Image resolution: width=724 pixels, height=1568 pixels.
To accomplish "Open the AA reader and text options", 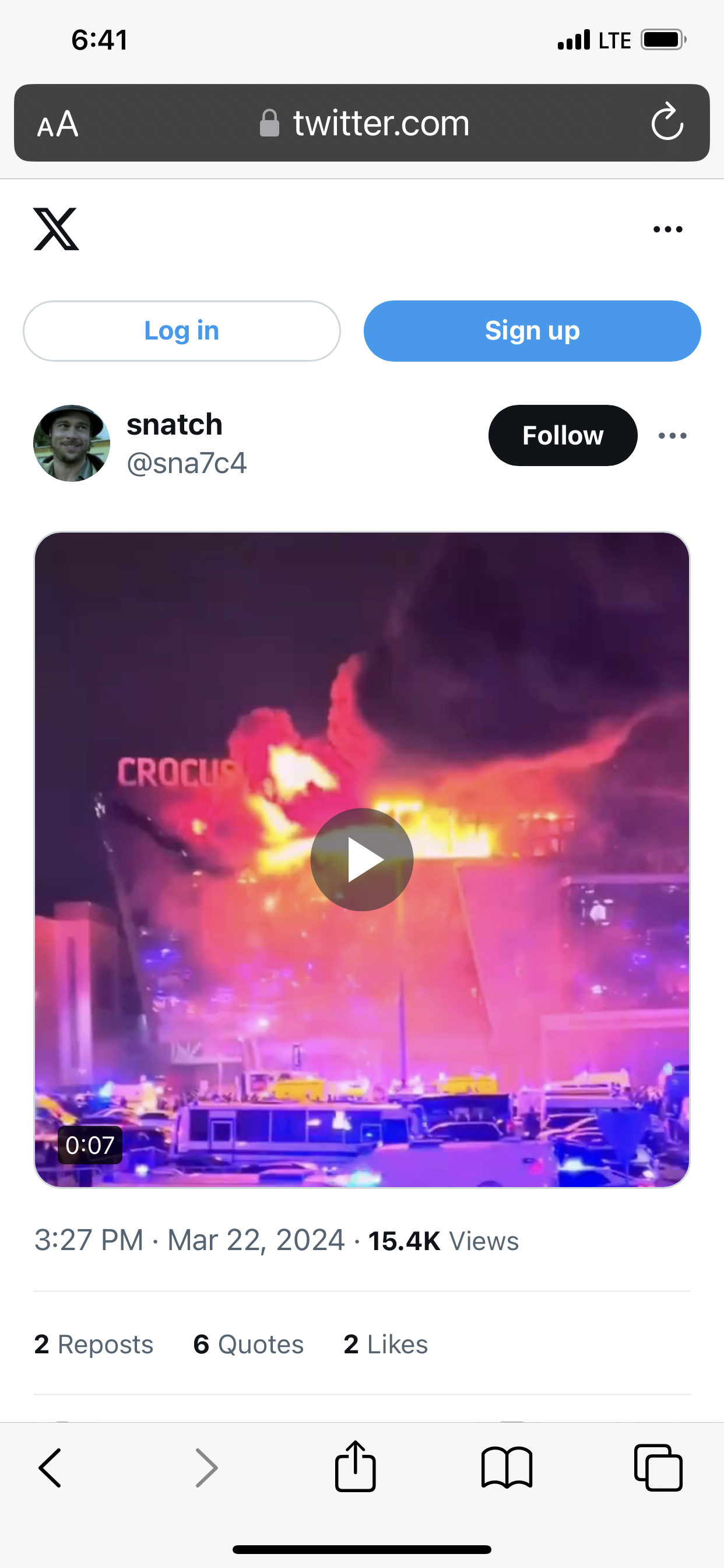I will [58, 124].
